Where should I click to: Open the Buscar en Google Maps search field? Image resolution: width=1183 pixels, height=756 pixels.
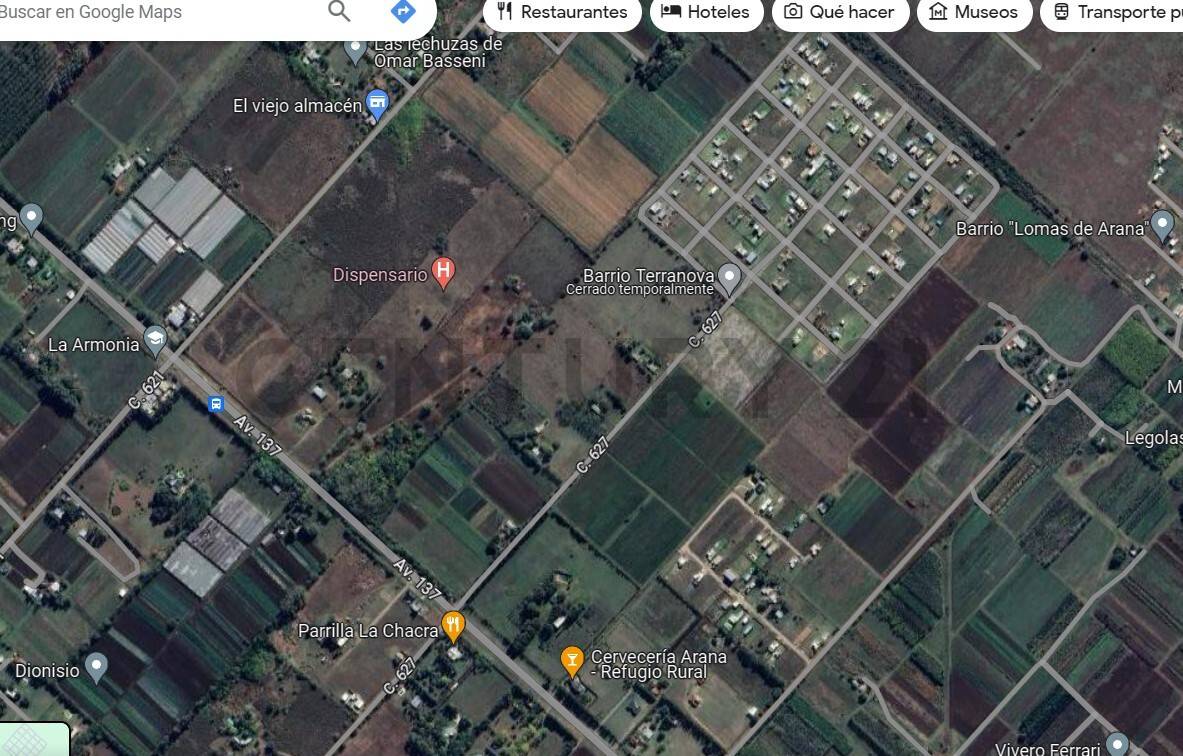pos(150,12)
